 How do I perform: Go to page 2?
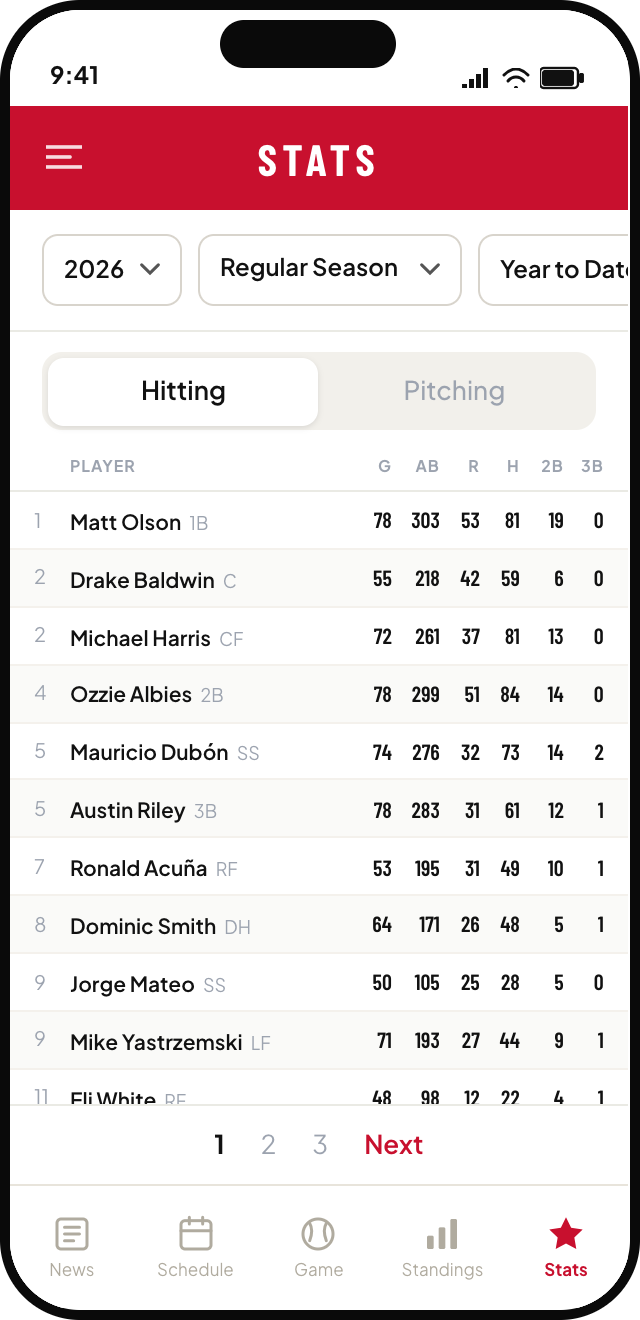pyautogui.click(x=268, y=1145)
